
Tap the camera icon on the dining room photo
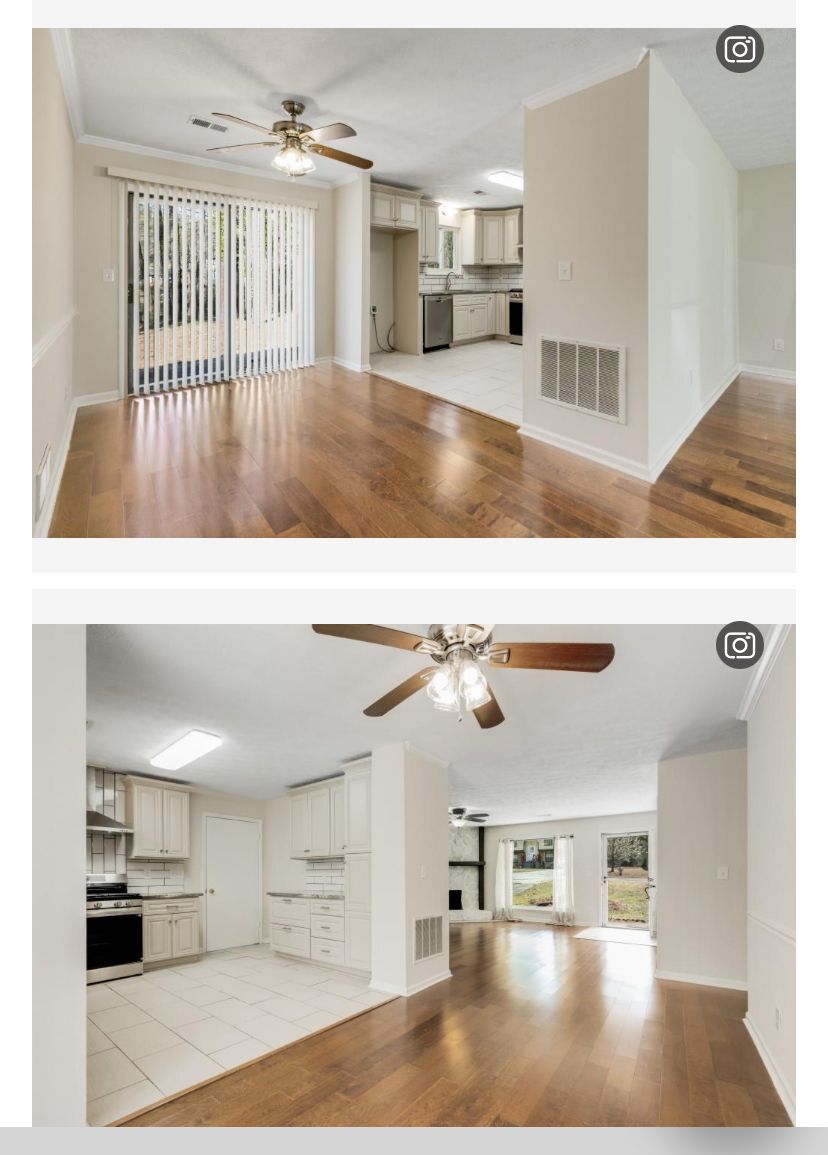[740, 49]
